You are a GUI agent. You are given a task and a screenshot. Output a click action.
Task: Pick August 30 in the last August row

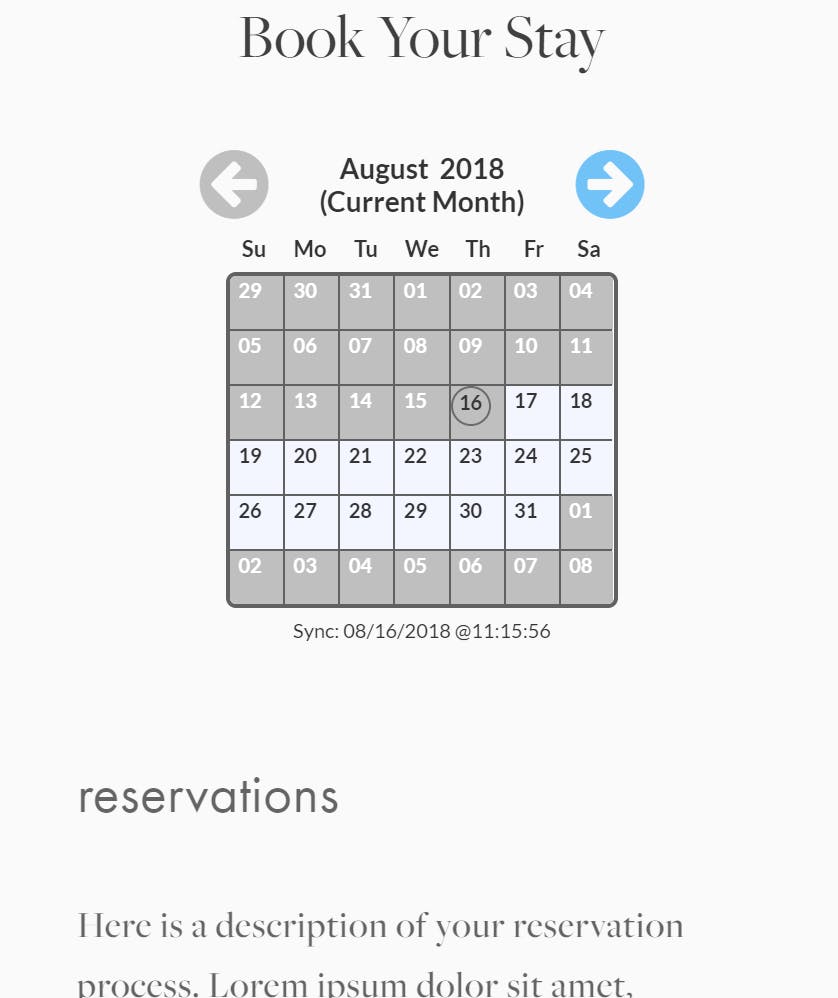476,522
